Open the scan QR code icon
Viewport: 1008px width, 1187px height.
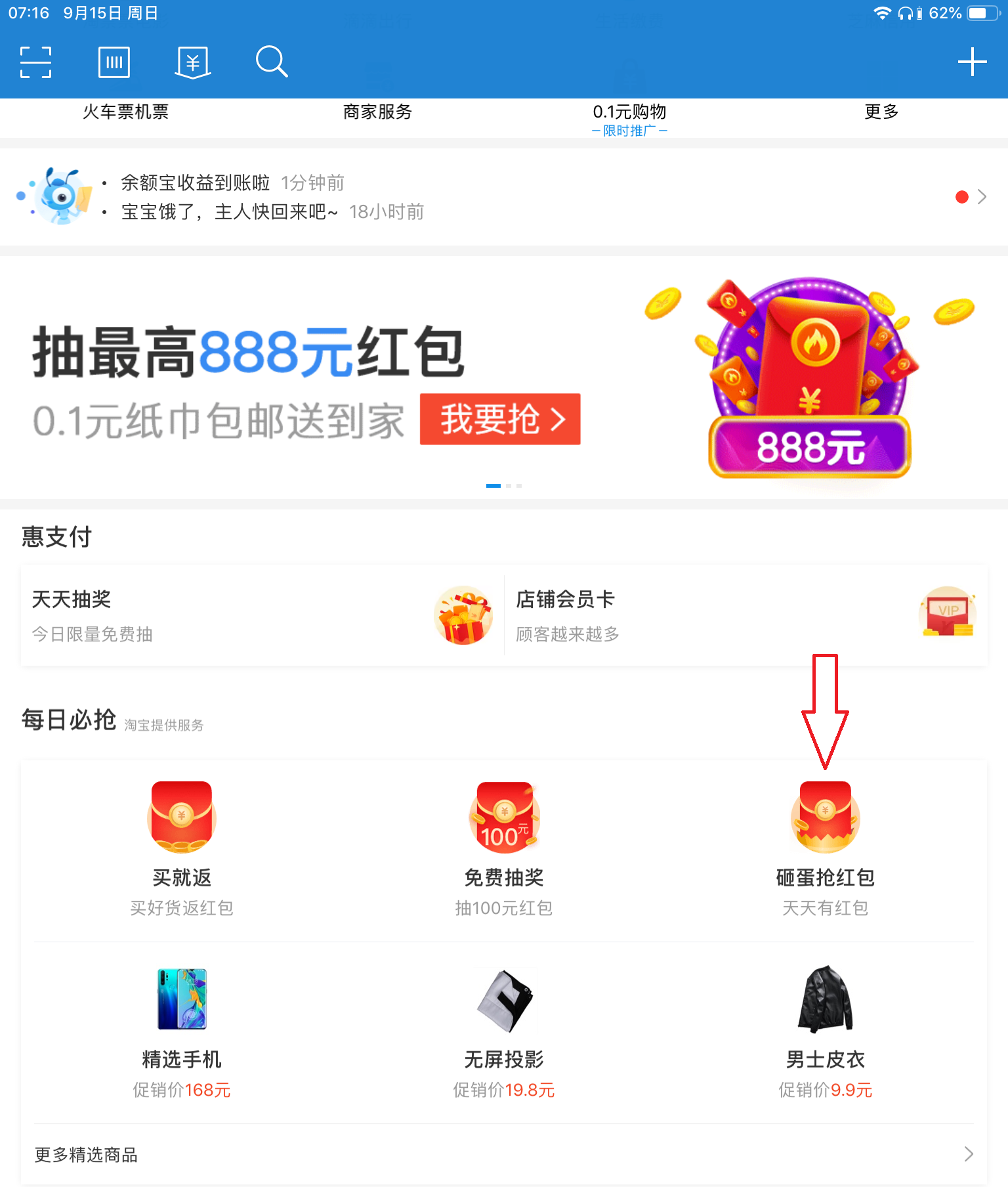tap(35, 62)
